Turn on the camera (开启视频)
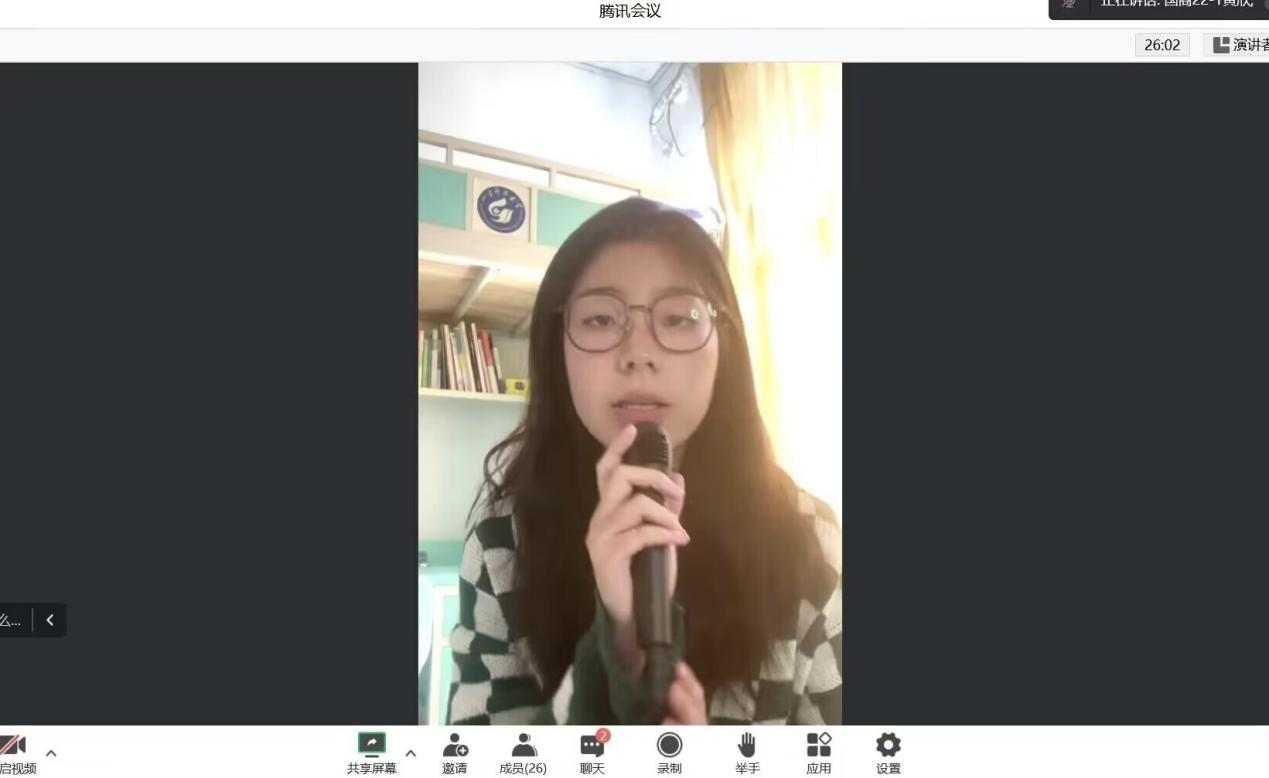The image size is (1269, 778). 14,753
